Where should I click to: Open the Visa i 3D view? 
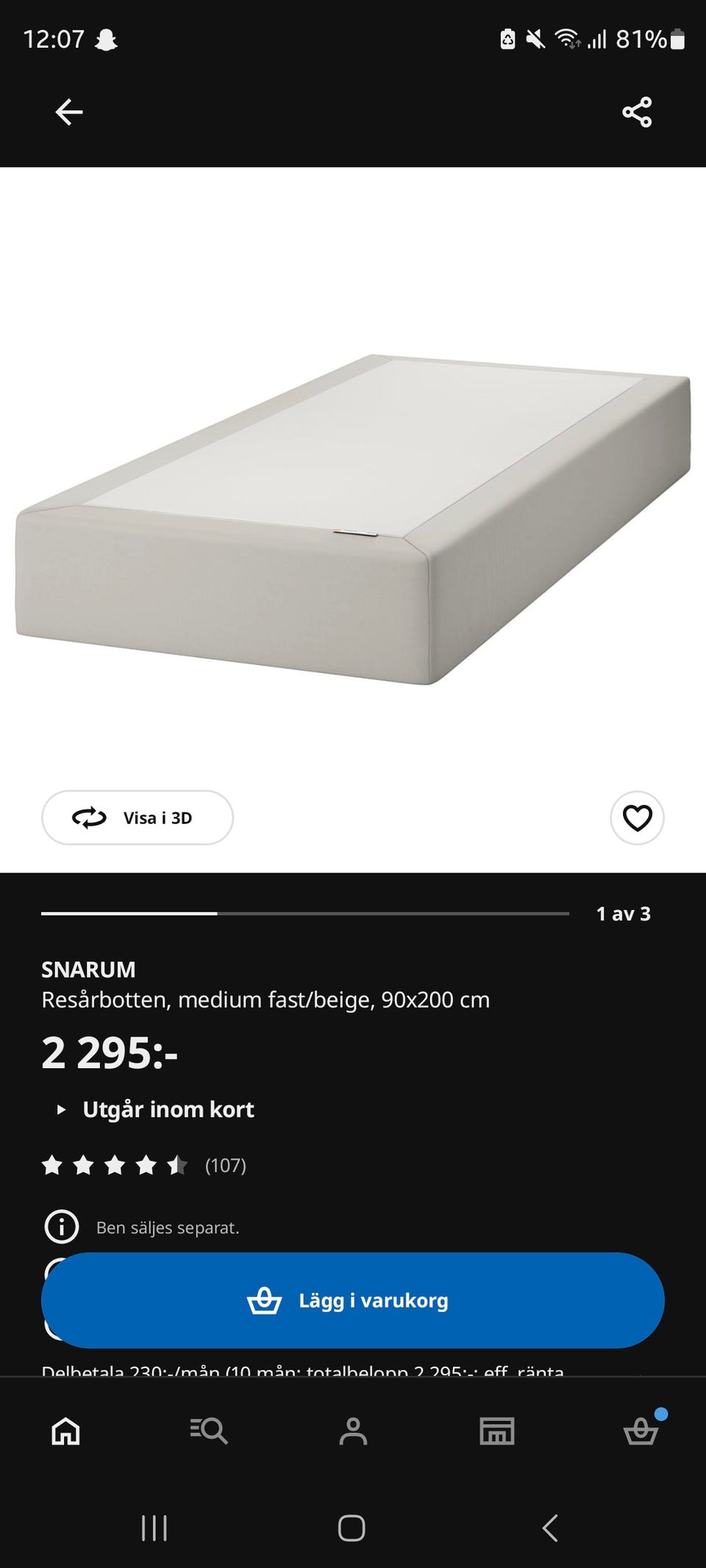coord(138,817)
